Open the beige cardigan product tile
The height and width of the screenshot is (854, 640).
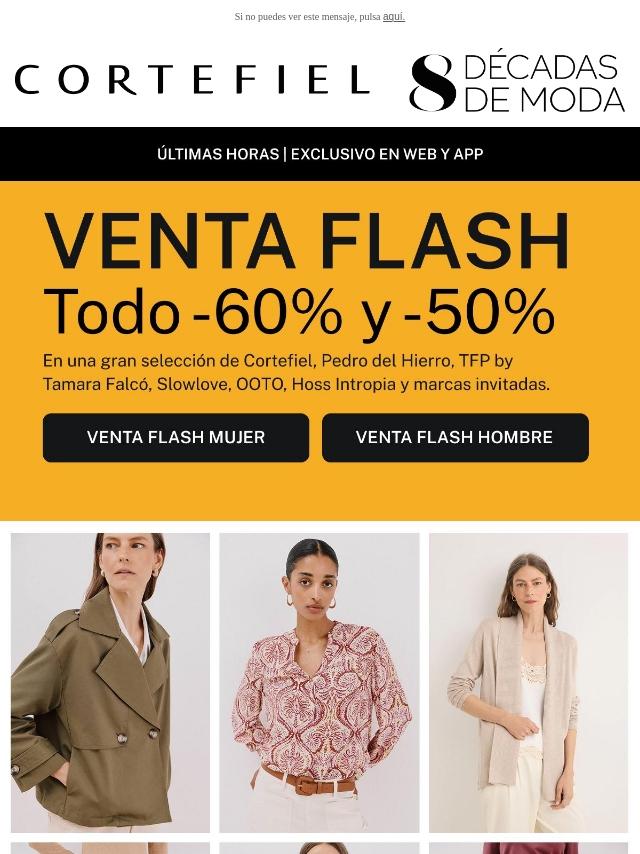pos(528,682)
